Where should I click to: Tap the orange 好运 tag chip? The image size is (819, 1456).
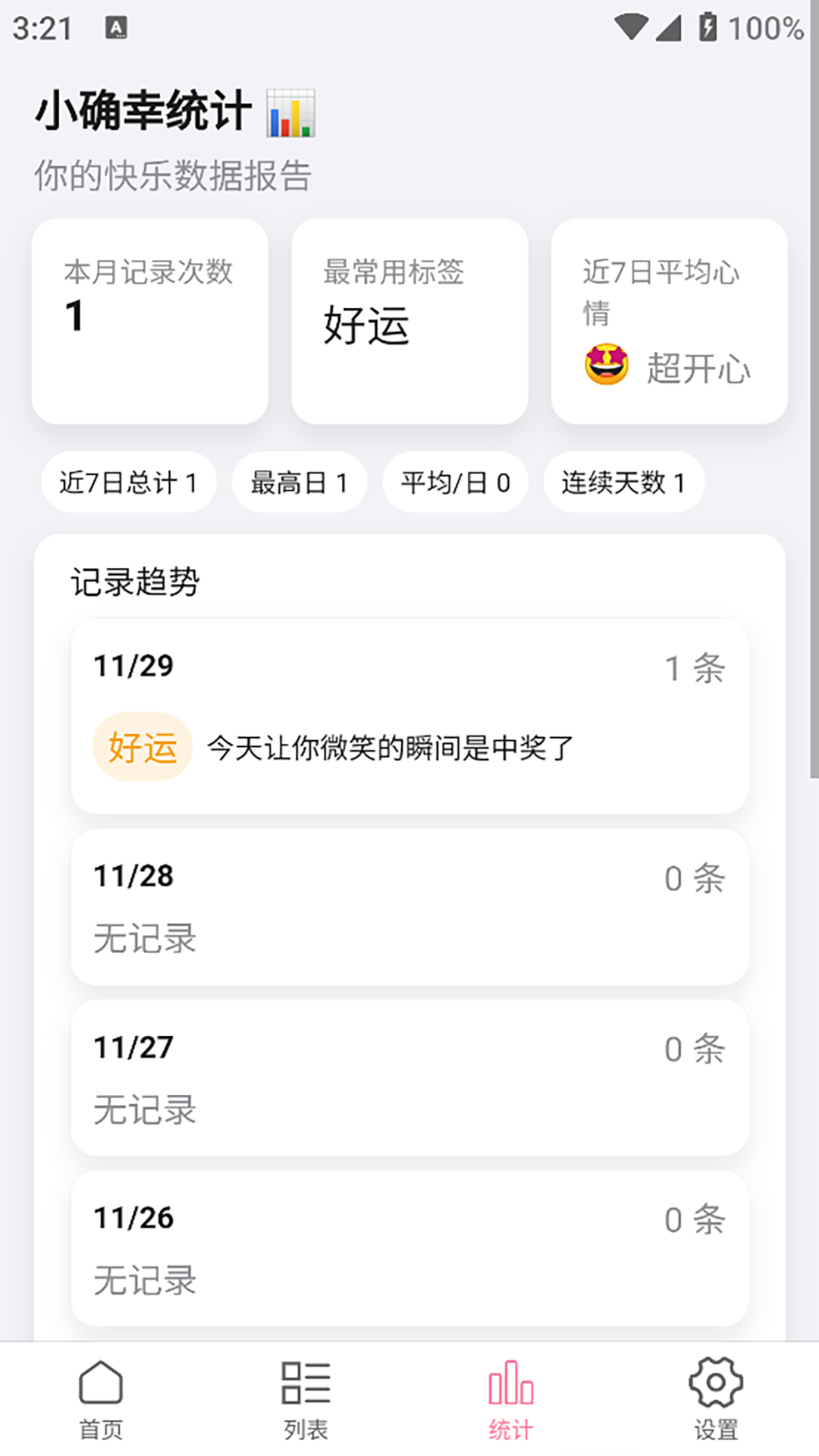pos(141,747)
